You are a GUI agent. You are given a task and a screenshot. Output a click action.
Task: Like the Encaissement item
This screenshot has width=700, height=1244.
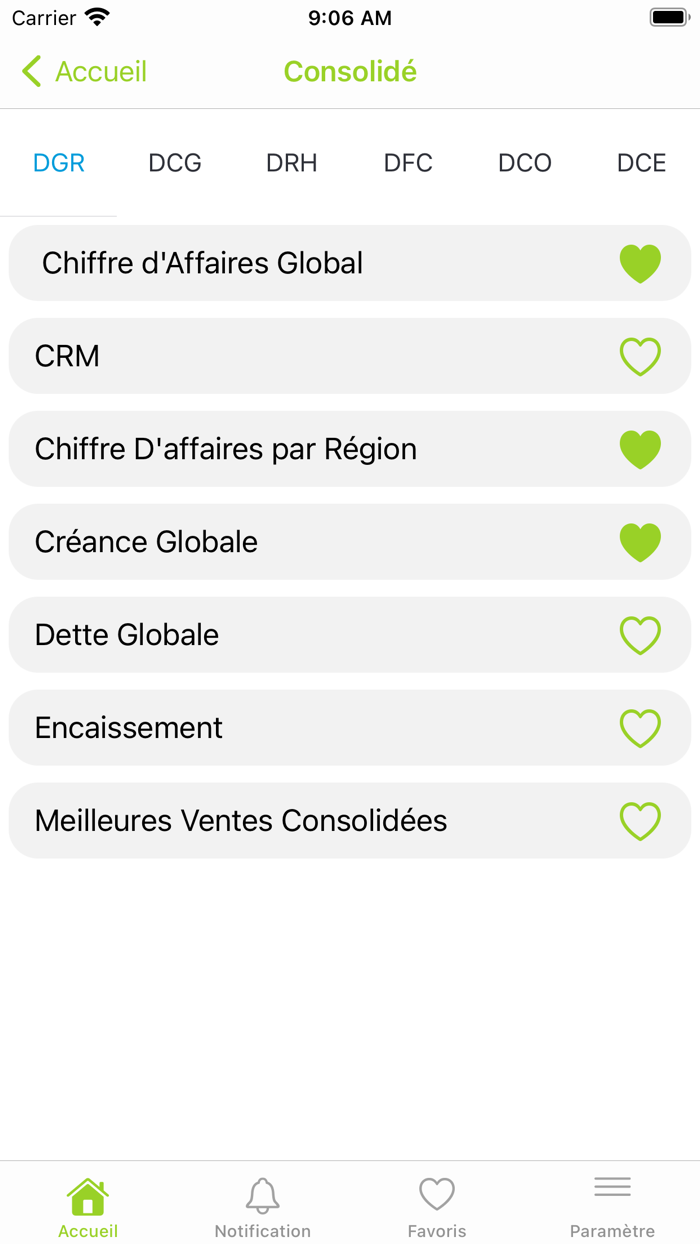coord(640,728)
